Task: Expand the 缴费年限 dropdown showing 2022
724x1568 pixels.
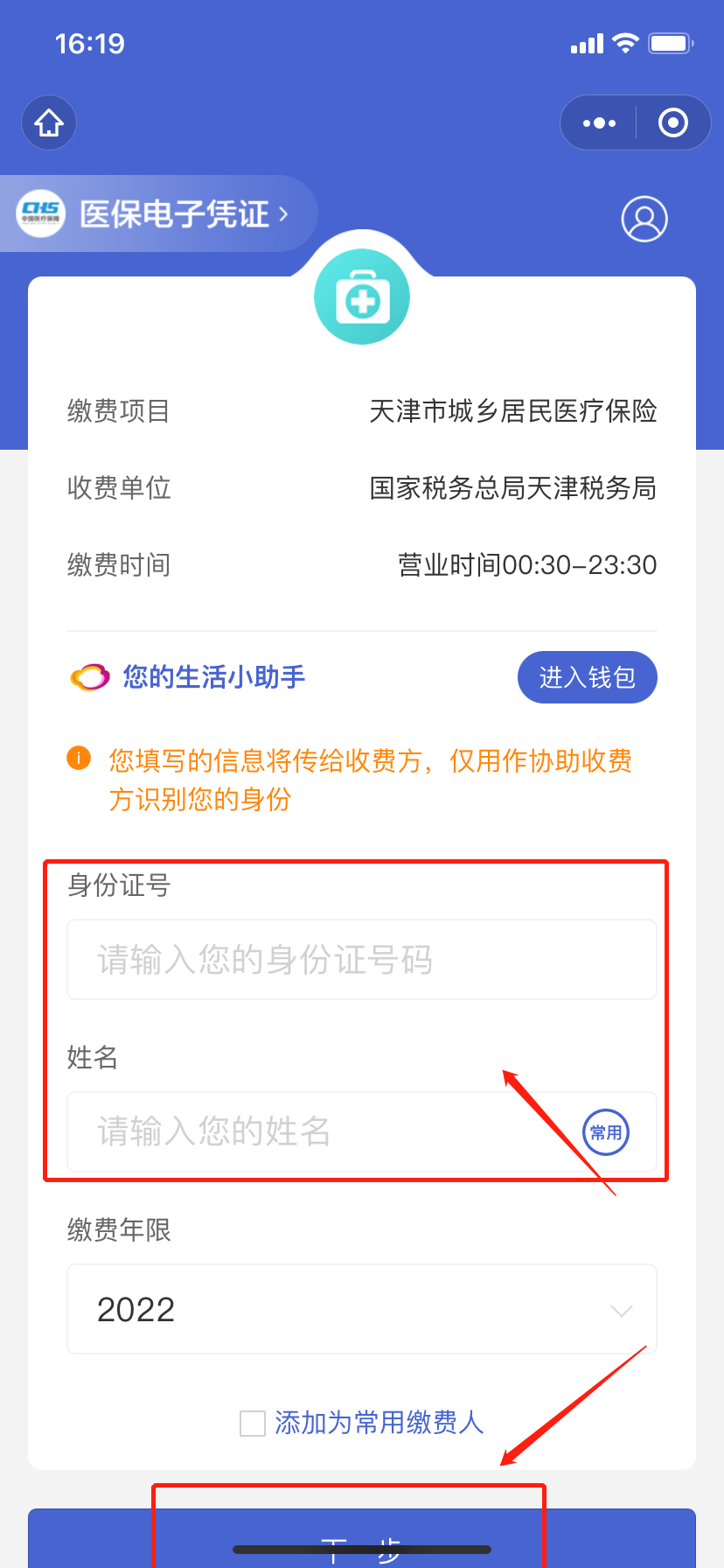Action: [x=360, y=1310]
